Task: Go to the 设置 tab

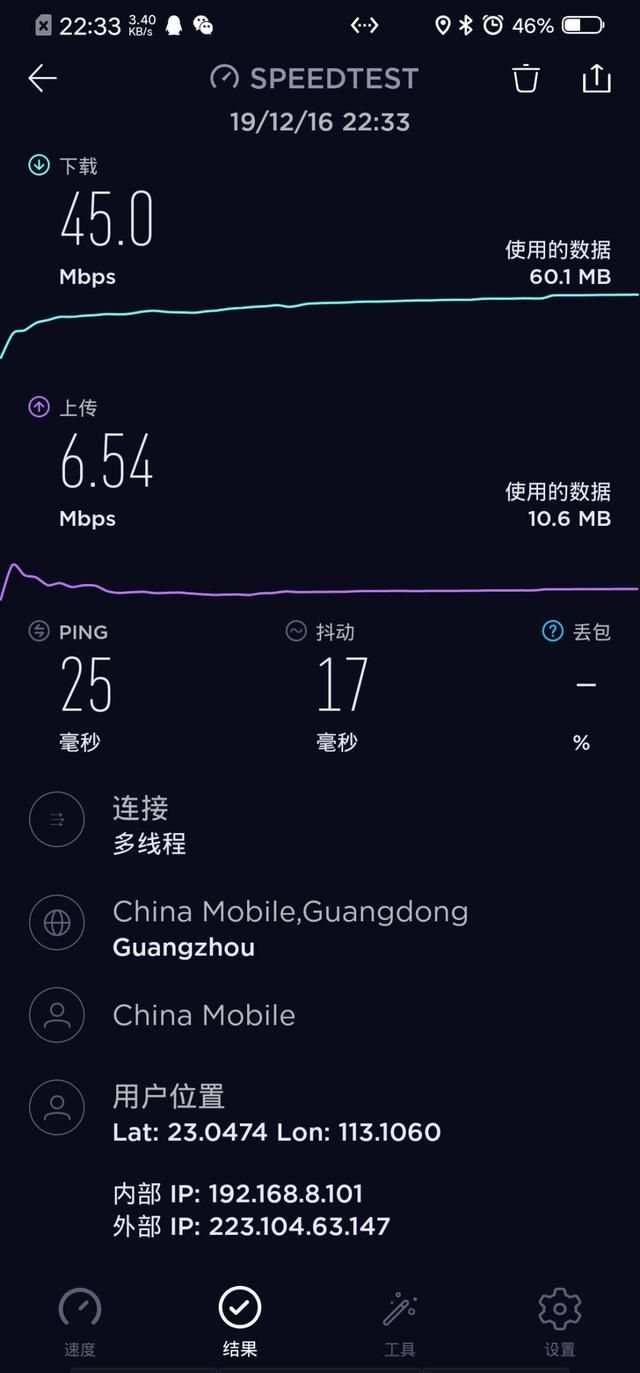Action: coord(560,1323)
